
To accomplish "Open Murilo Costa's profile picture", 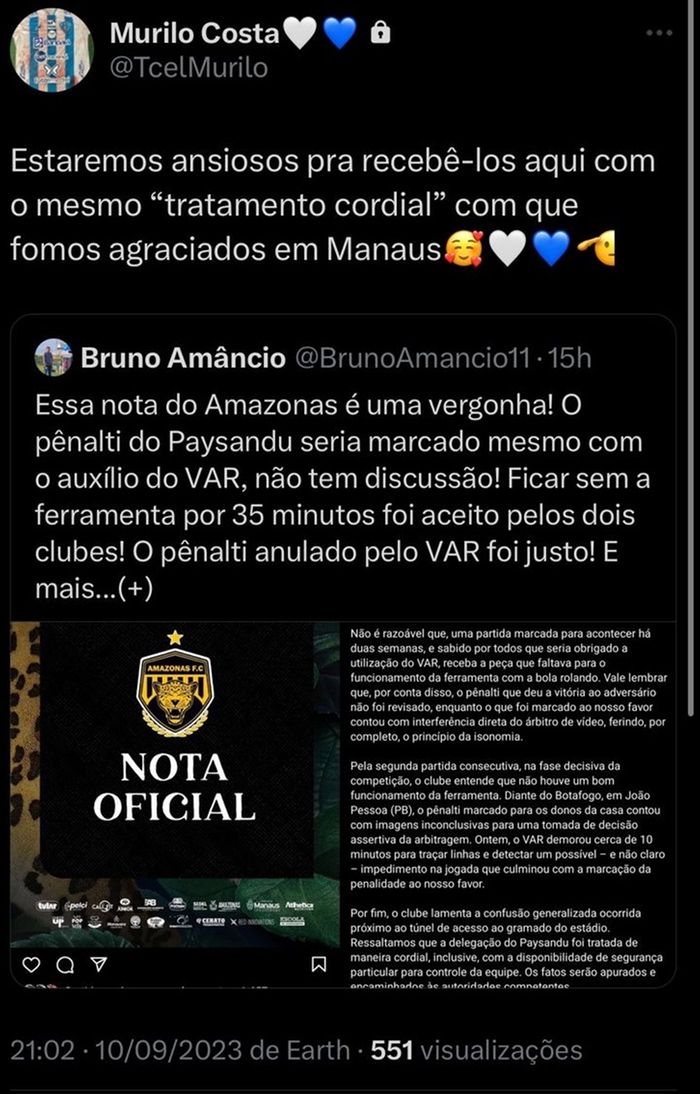I will pyautogui.click(x=51, y=50).
